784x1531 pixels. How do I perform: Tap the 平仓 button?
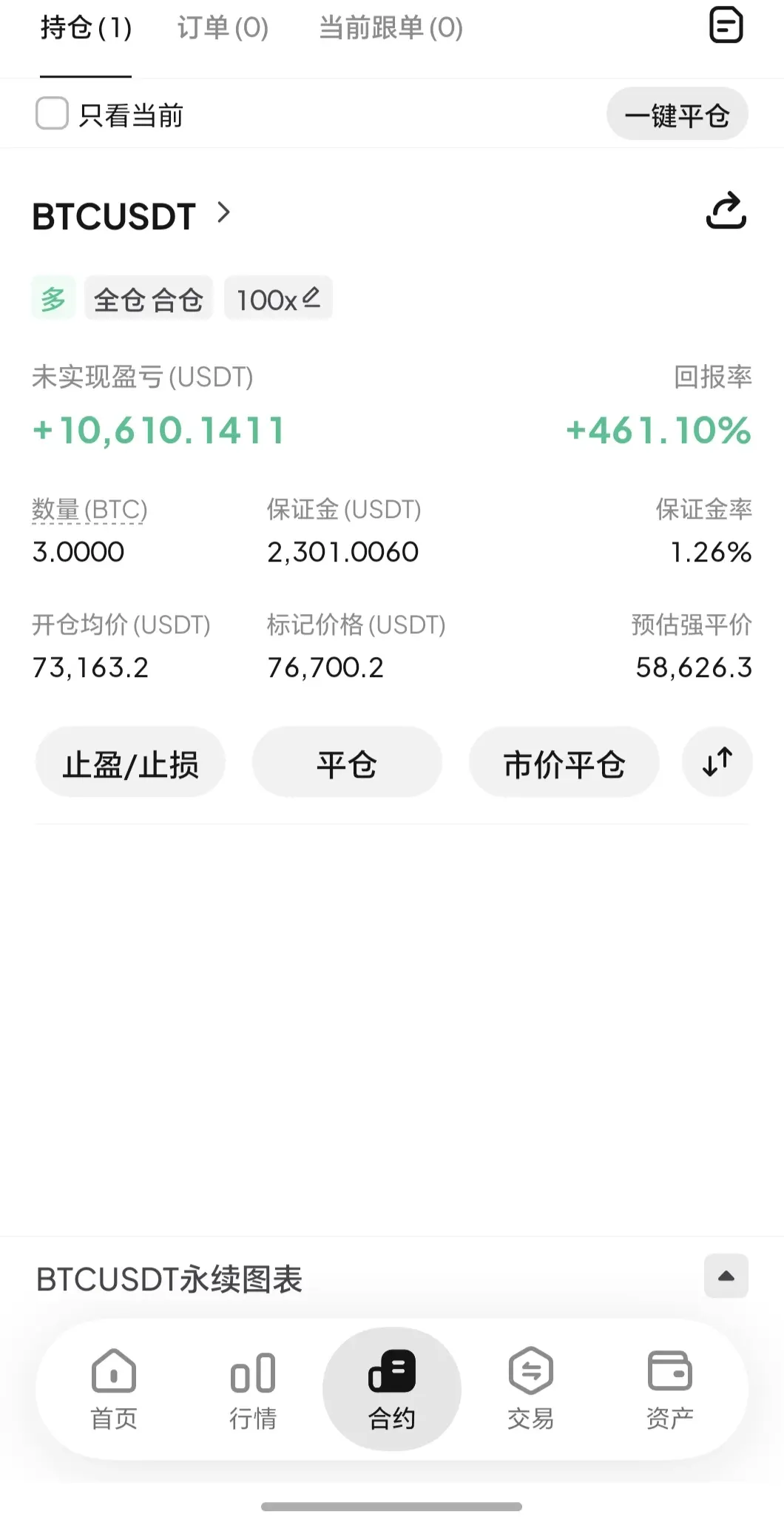point(347,763)
